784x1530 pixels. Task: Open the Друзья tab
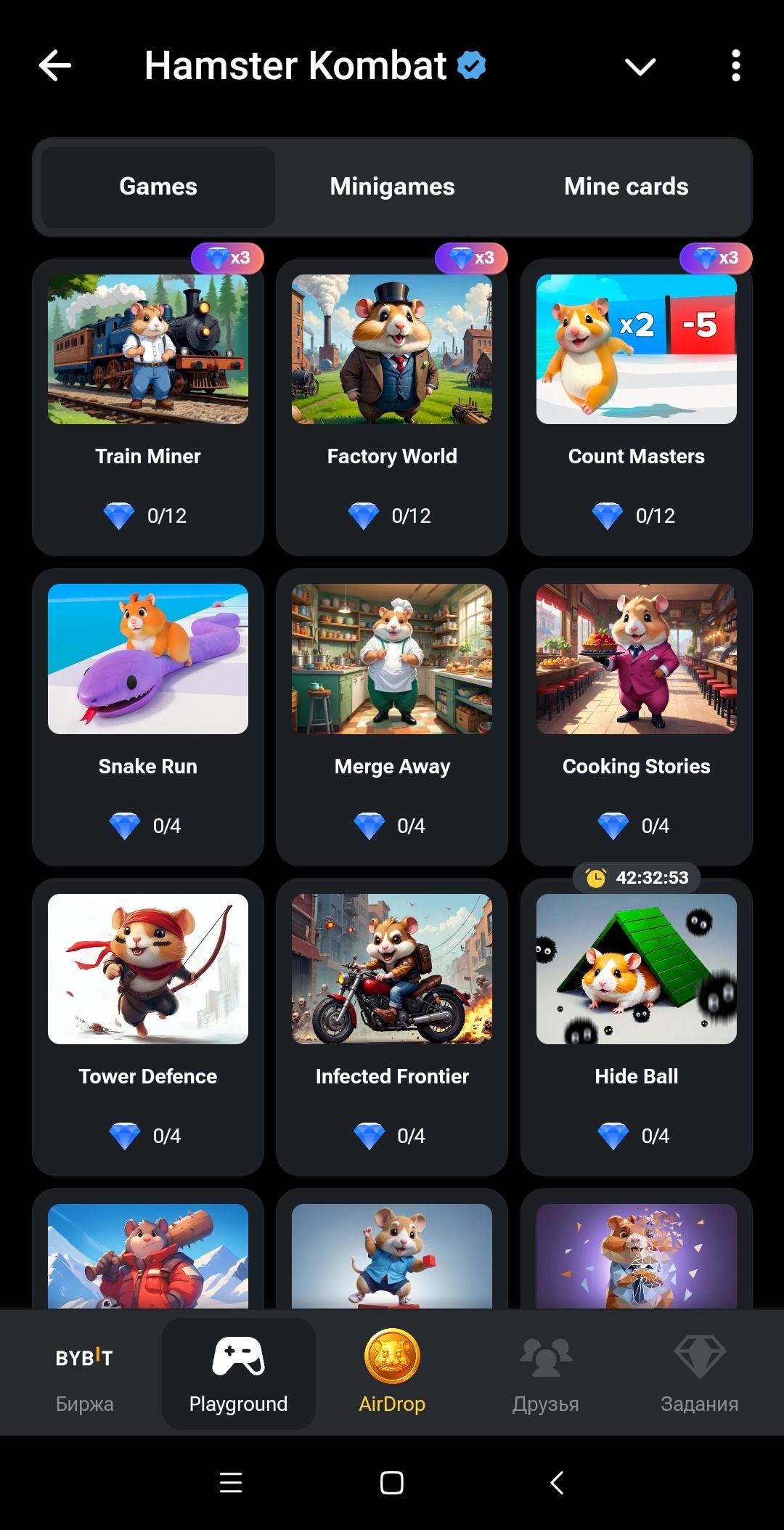(546, 1374)
